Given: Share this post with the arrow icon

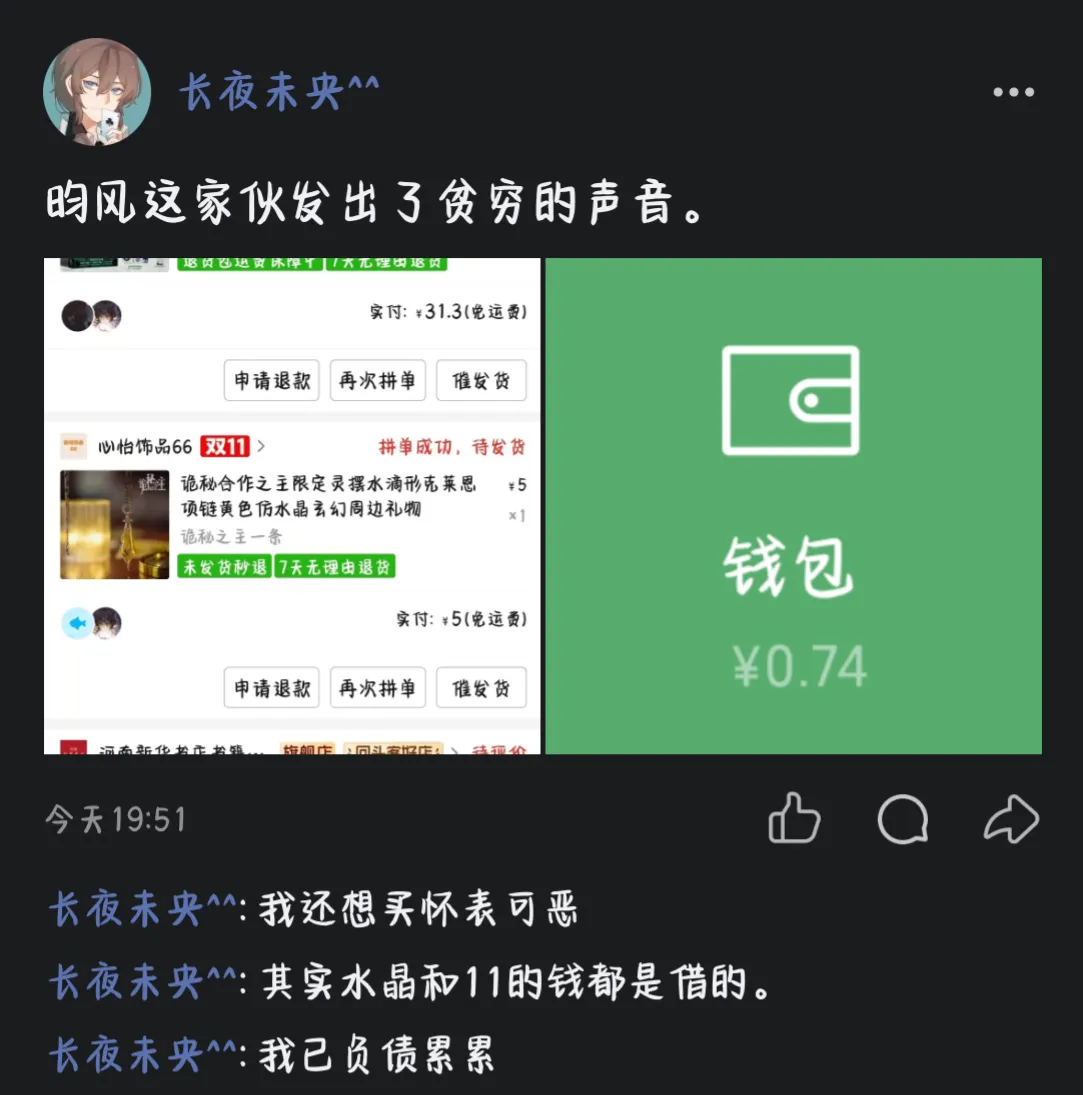Looking at the screenshot, I should pos(1011,820).
